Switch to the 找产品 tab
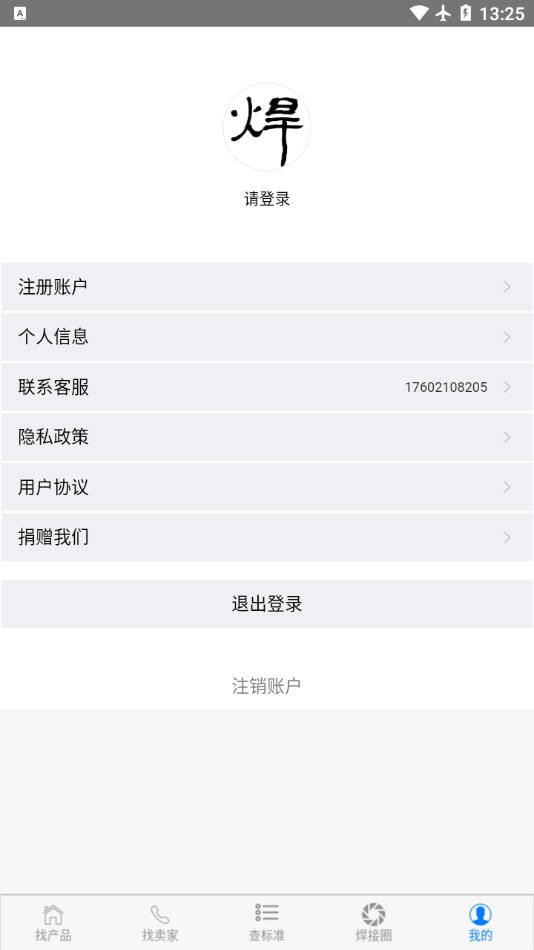Screen dimensions: 534x950 tap(53, 923)
